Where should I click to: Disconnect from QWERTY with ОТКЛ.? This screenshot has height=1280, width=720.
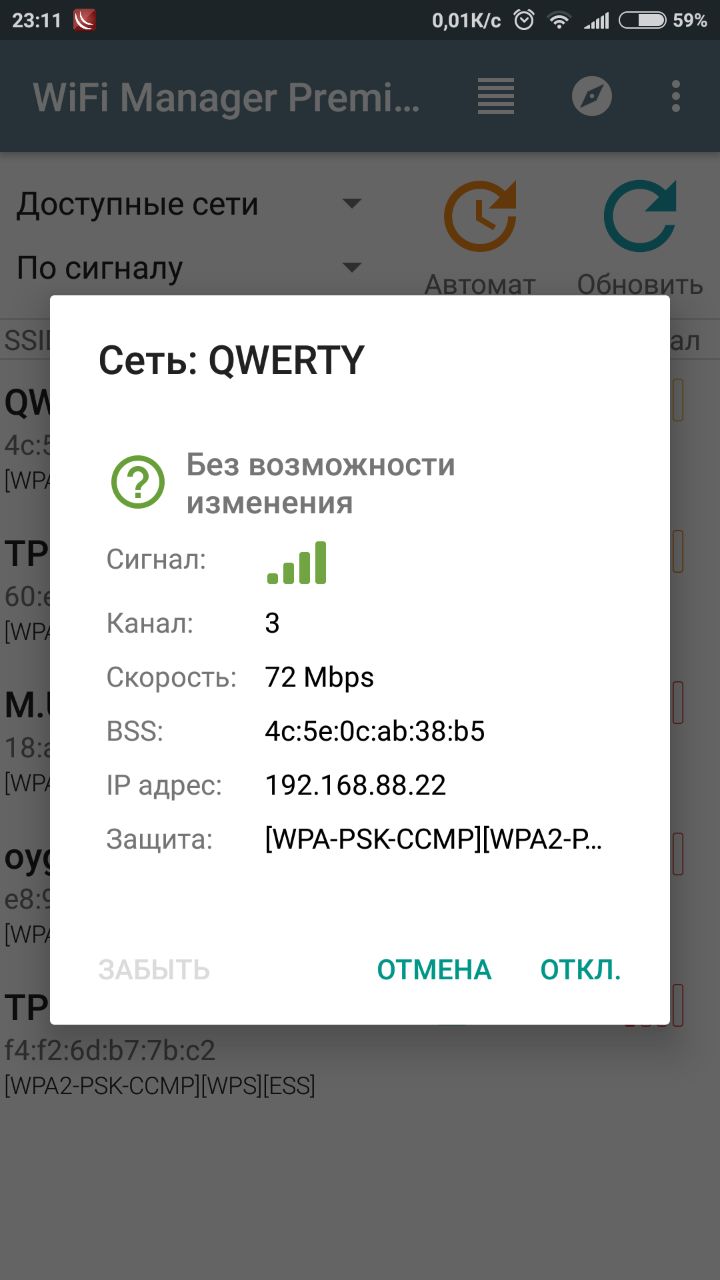[581, 970]
